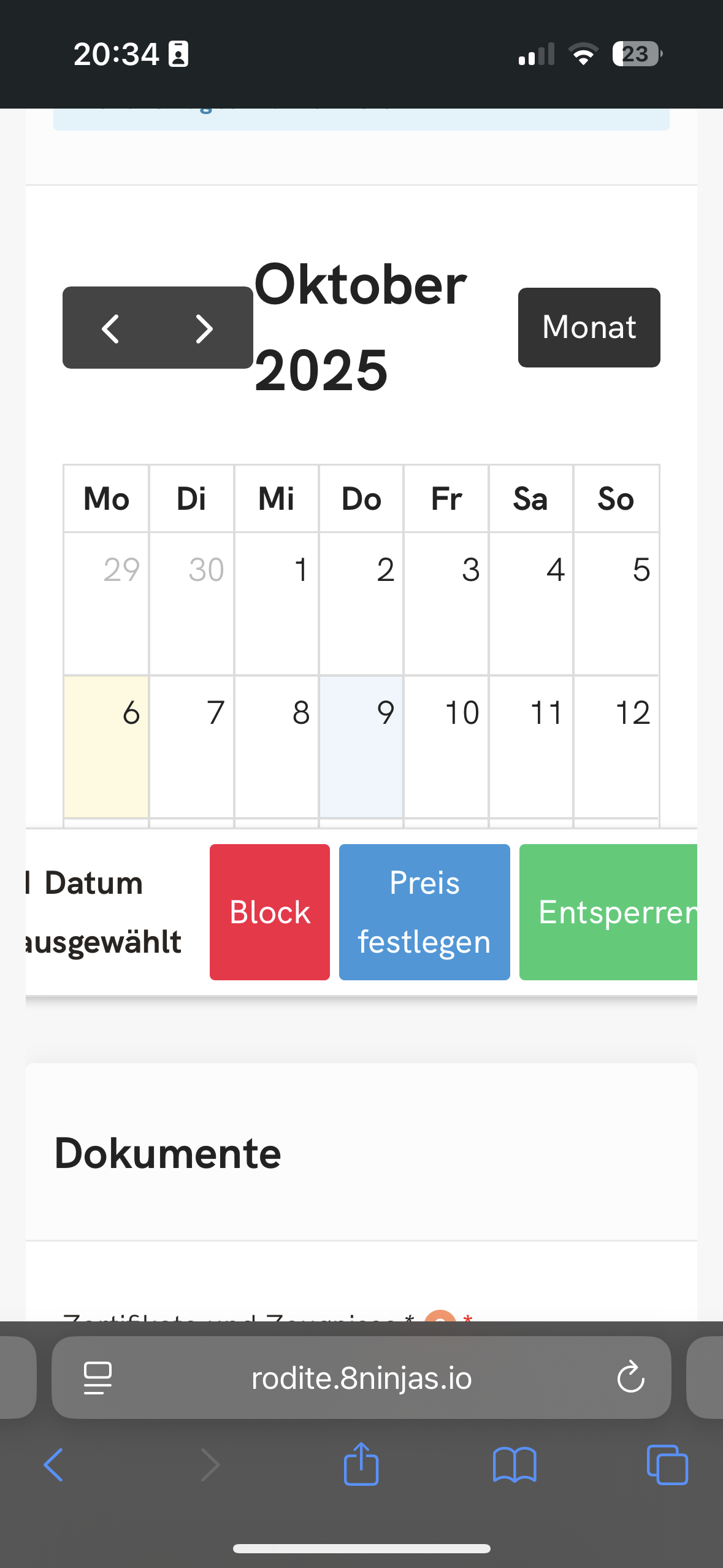Image resolution: width=723 pixels, height=1568 pixels.
Task: Tap the green Entsperren button
Action: point(608,912)
